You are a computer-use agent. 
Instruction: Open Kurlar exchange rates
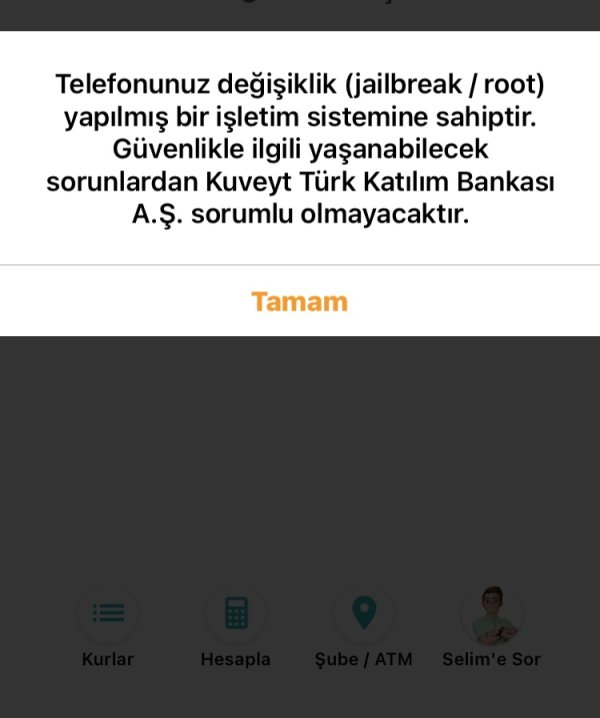point(108,614)
